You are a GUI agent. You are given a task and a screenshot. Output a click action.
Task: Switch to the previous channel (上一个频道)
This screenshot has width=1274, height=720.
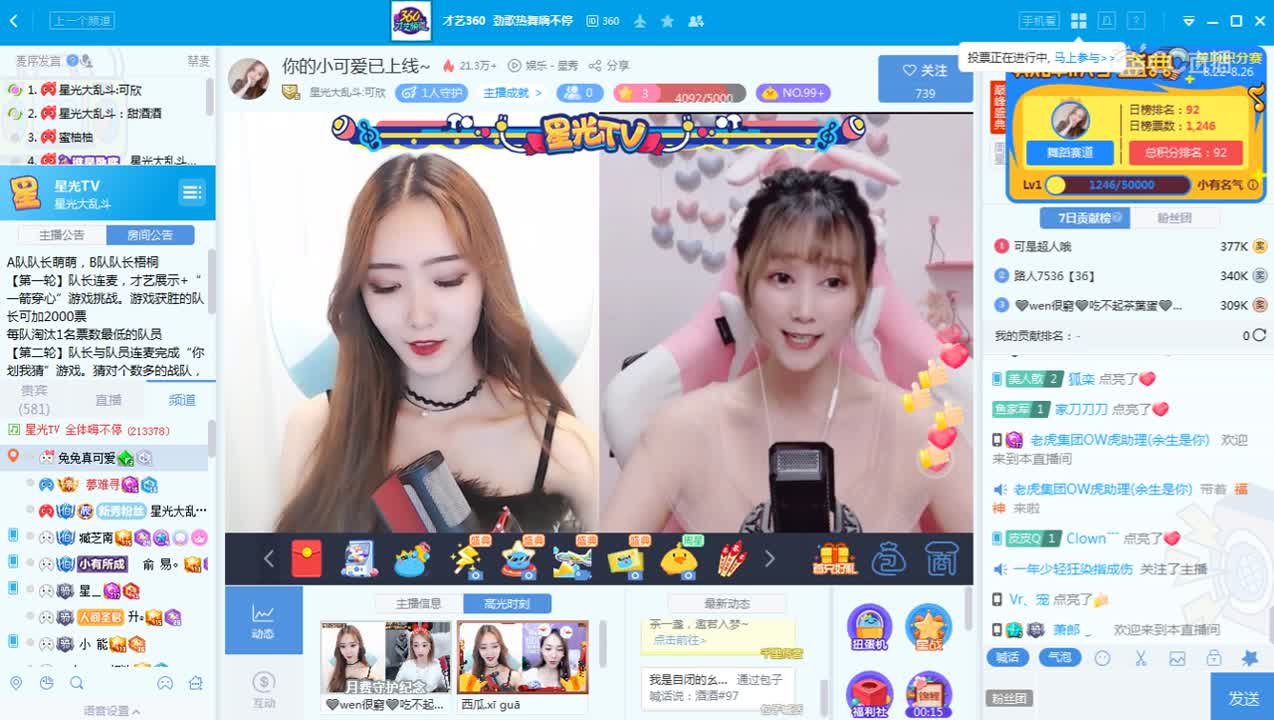pos(82,21)
